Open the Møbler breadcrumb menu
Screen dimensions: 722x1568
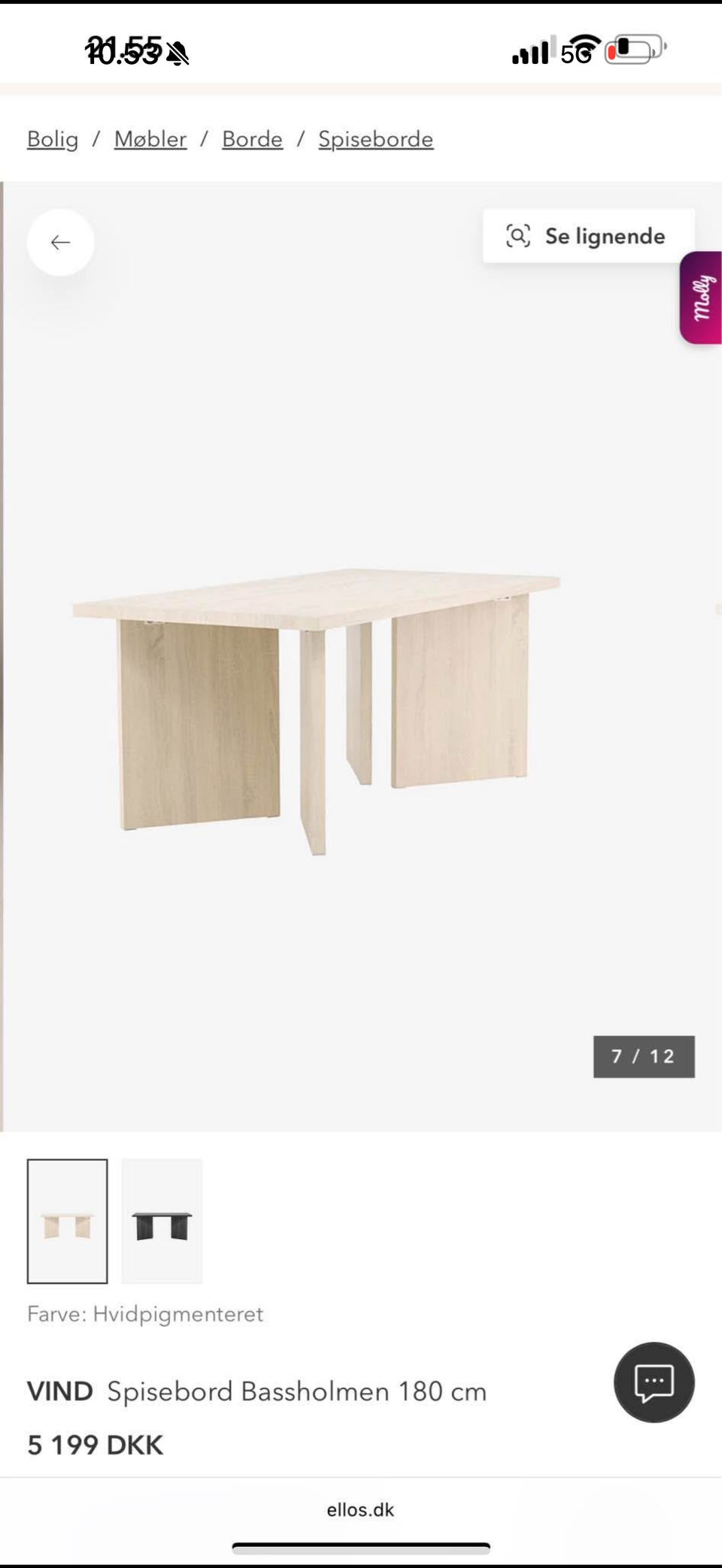point(150,139)
